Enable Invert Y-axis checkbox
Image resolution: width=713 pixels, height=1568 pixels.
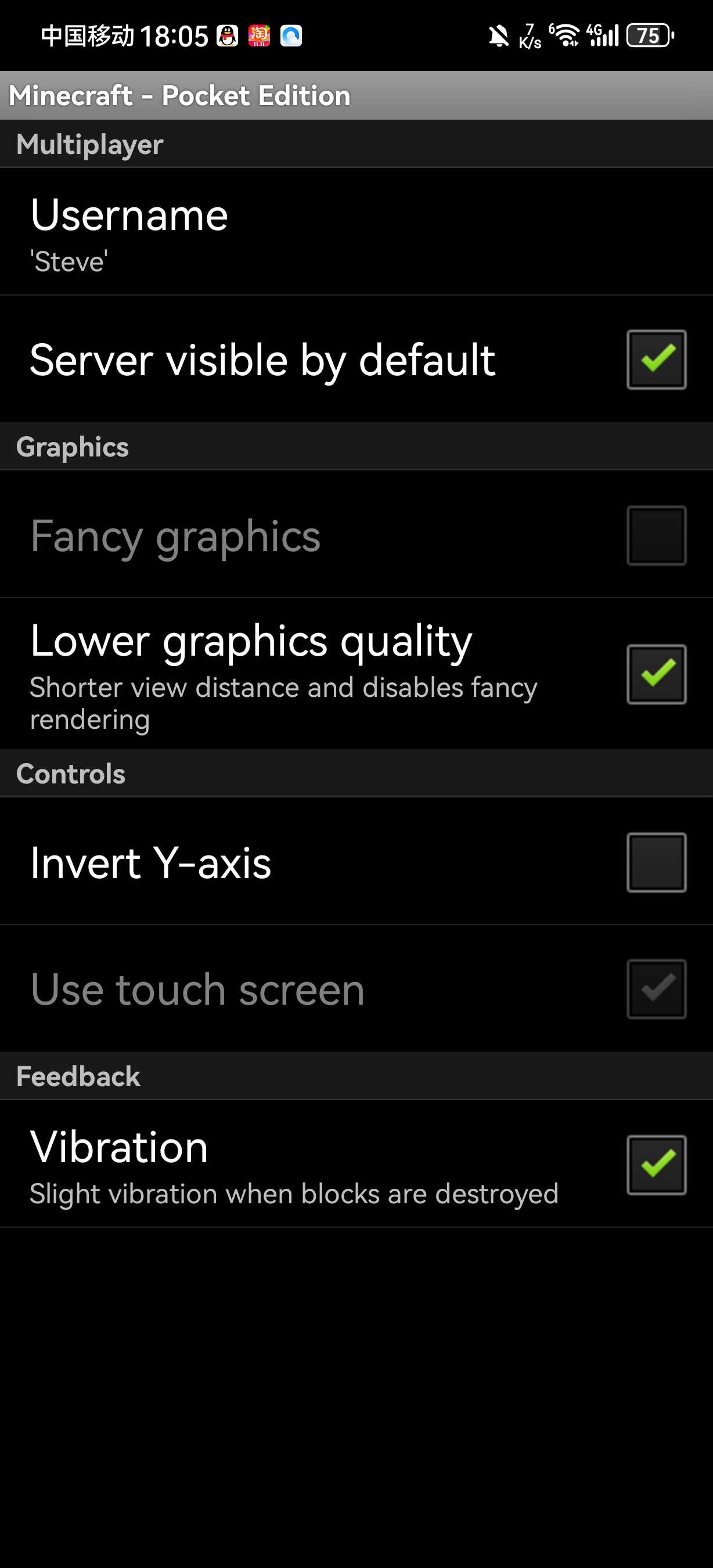pos(656,862)
